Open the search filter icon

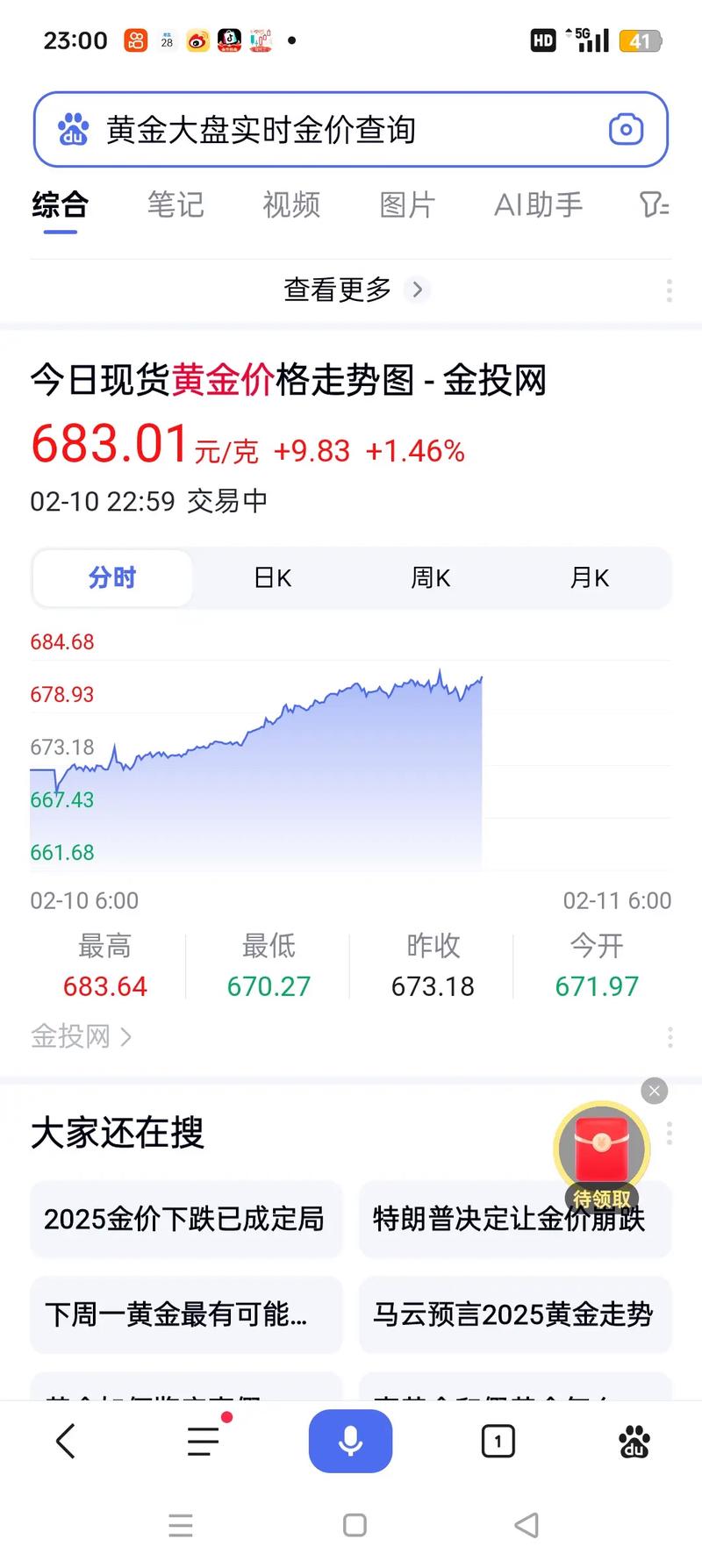[654, 205]
